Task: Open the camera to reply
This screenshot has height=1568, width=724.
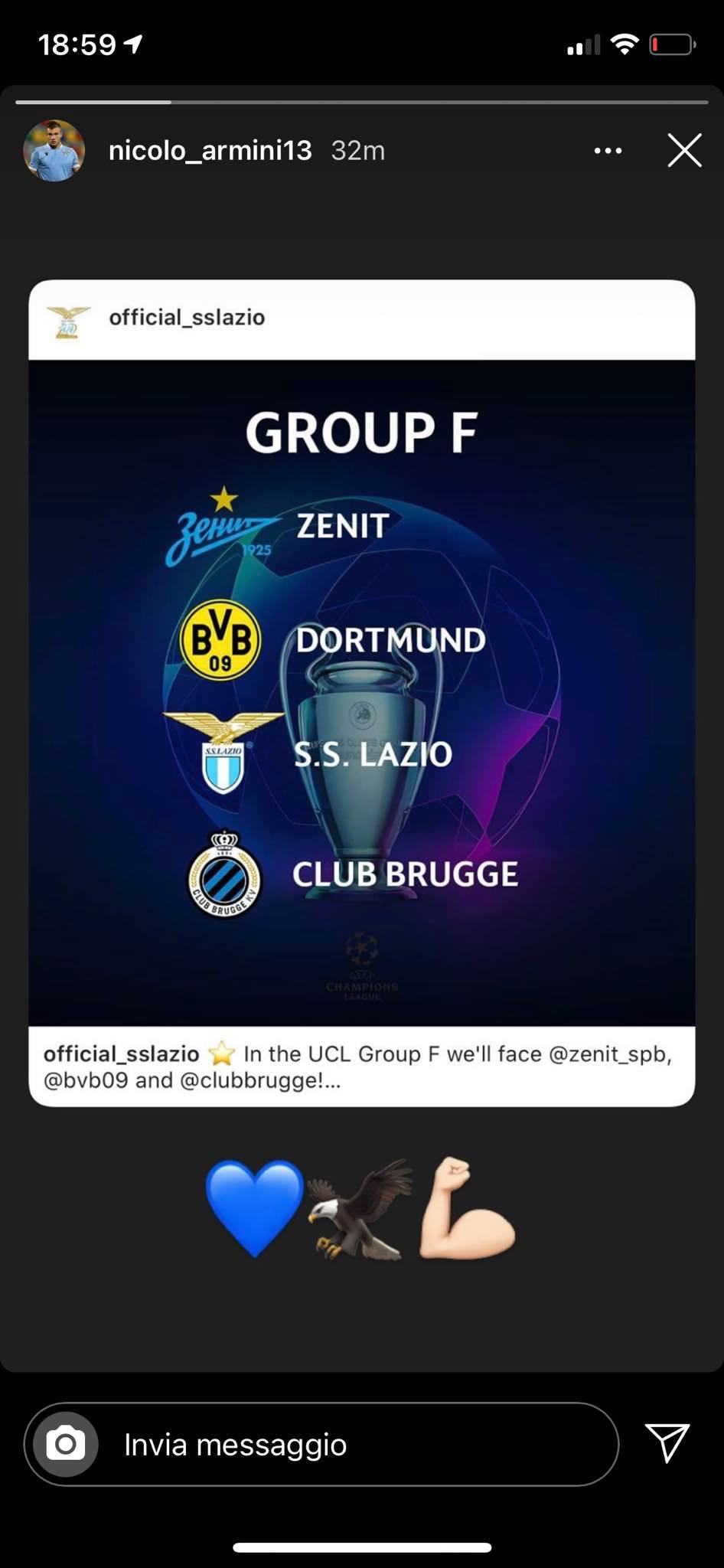Action: (x=66, y=1445)
